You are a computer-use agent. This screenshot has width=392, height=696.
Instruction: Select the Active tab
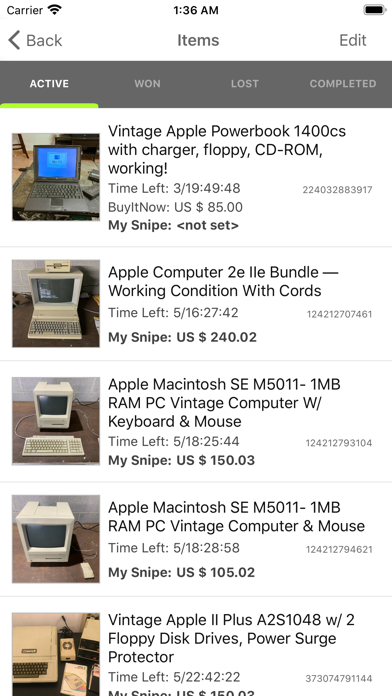pos(49,84)
